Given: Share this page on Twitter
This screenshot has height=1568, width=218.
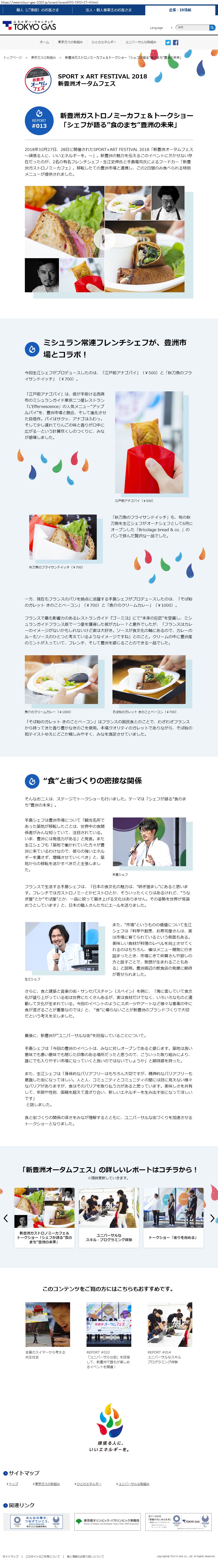Looking at the screenshot, I should click(168, 43).
